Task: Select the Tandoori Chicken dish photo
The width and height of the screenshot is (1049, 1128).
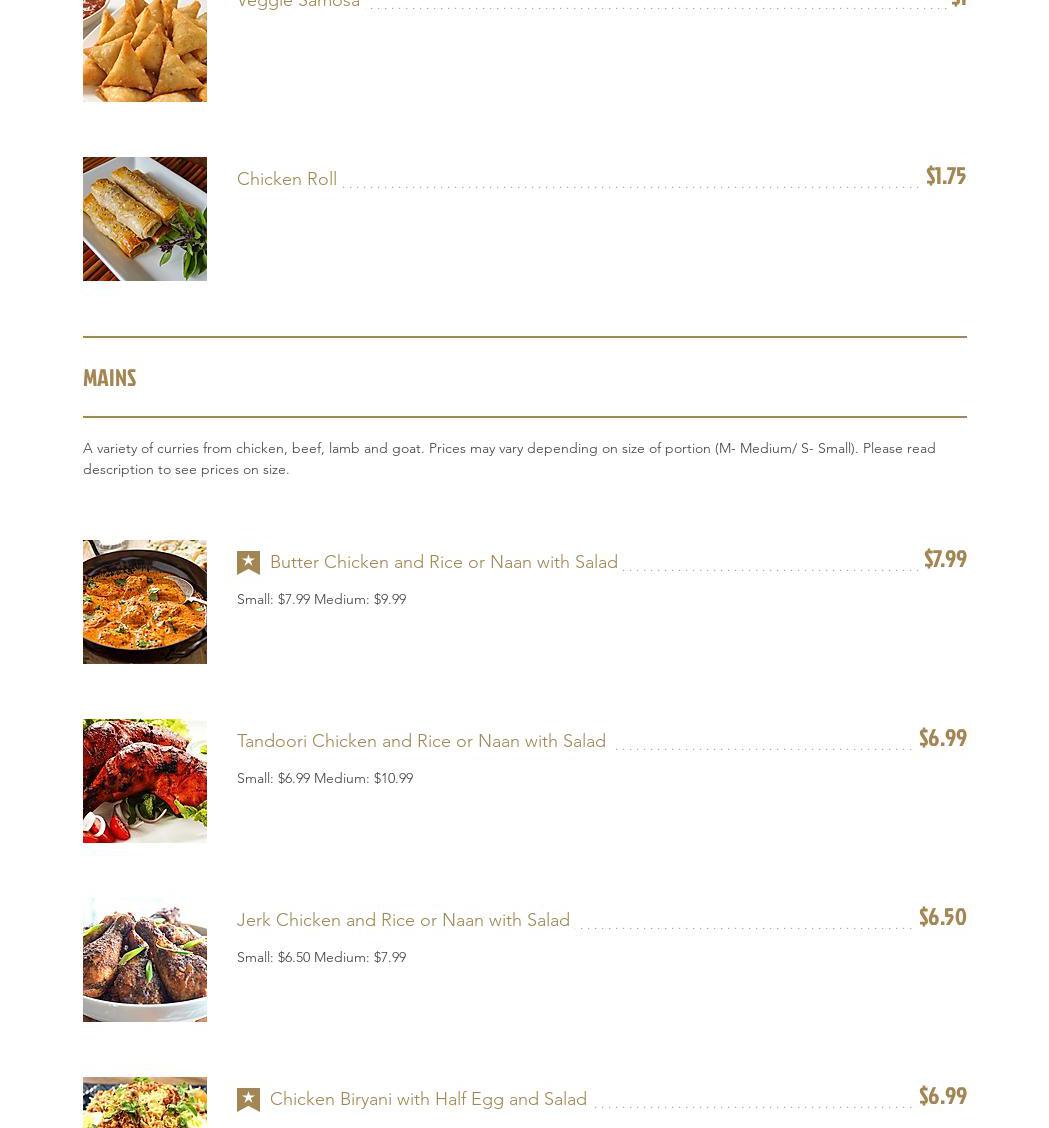Action: [x=145, y=781]
